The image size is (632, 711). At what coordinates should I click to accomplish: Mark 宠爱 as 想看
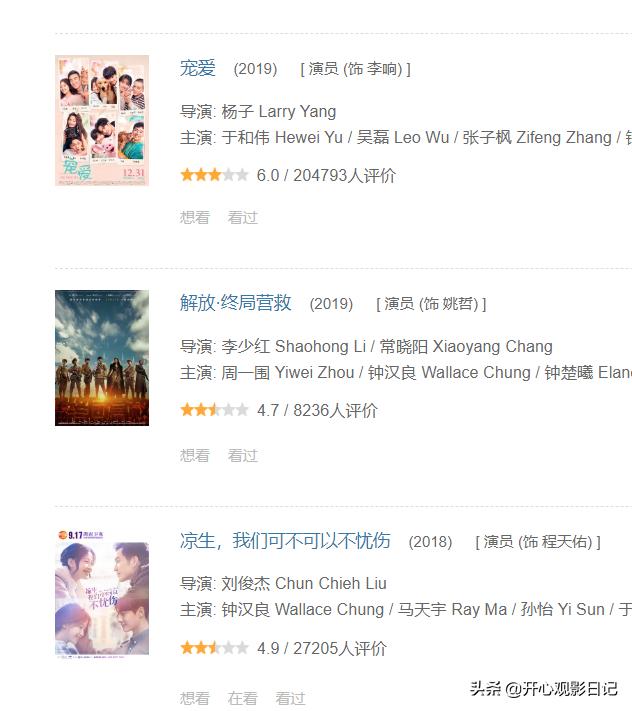[x=195, y=217]
